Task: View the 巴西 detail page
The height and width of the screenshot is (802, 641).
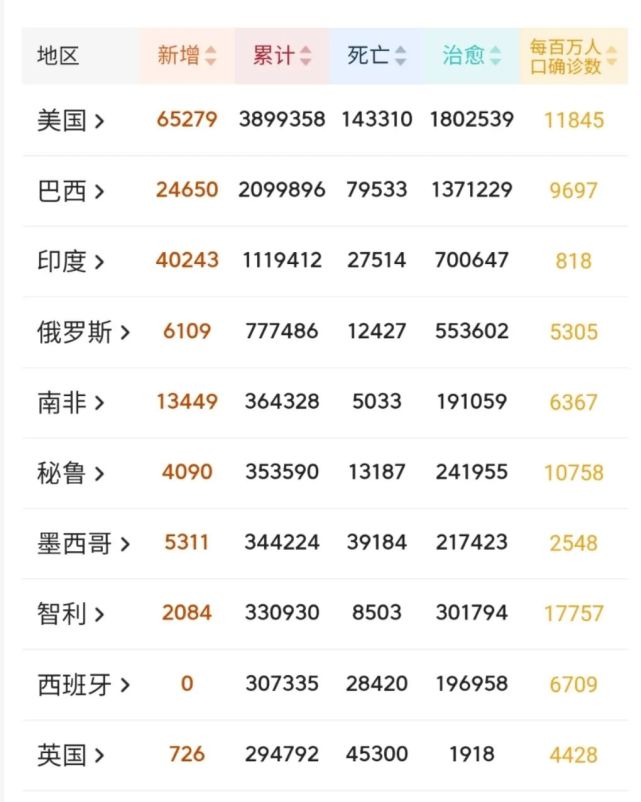Action: (x=70, y=191)
